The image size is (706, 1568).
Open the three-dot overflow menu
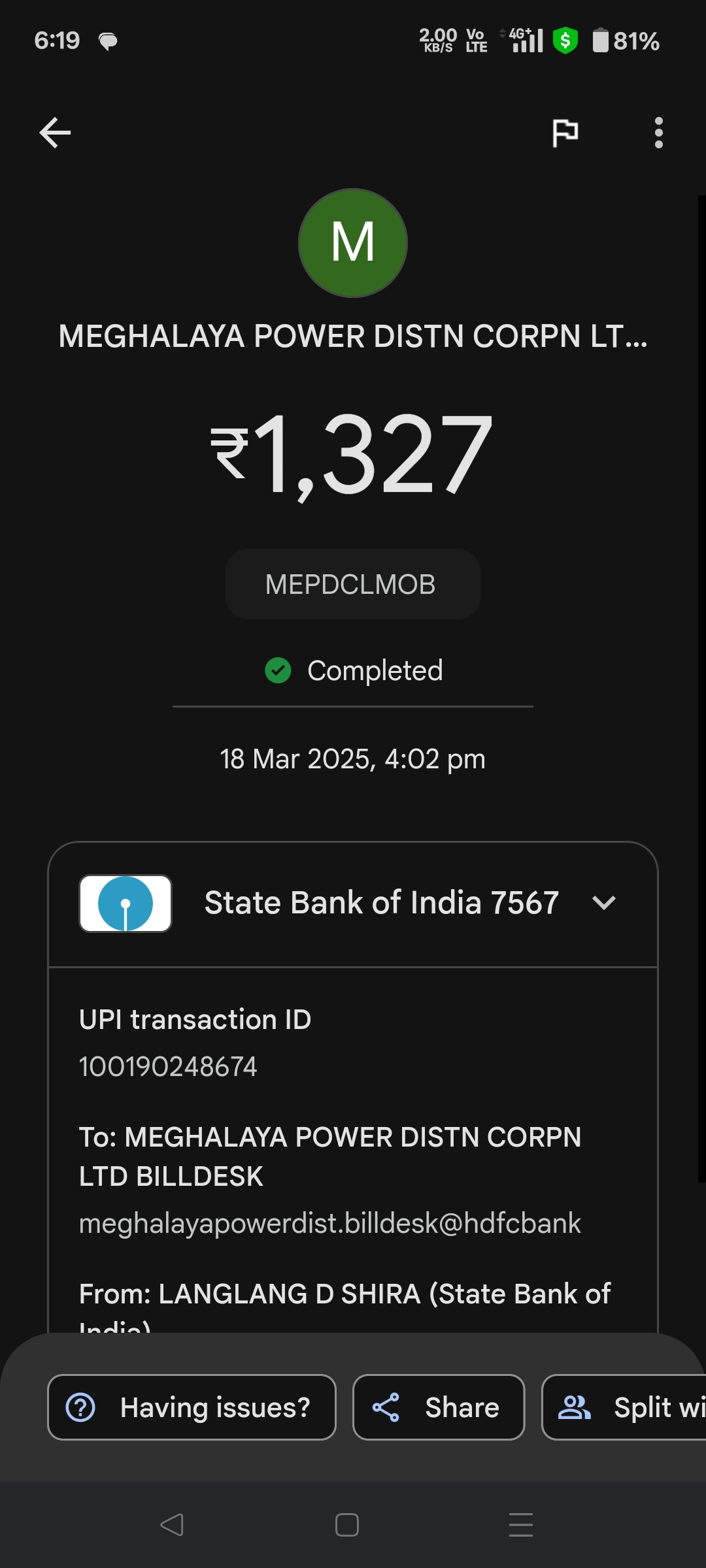pyautogui.click(x=658, y=133)
